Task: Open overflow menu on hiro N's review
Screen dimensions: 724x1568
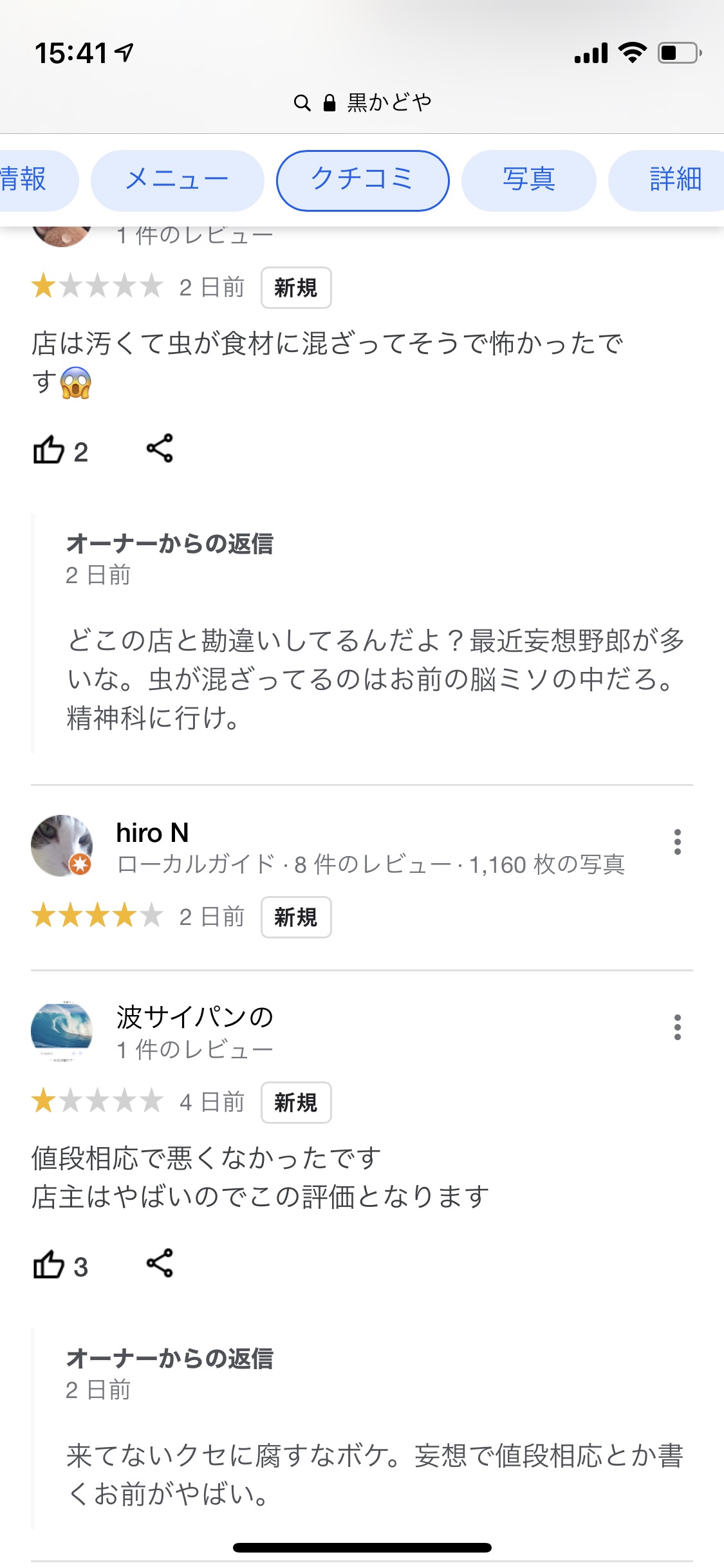Action: coord(677,842)
